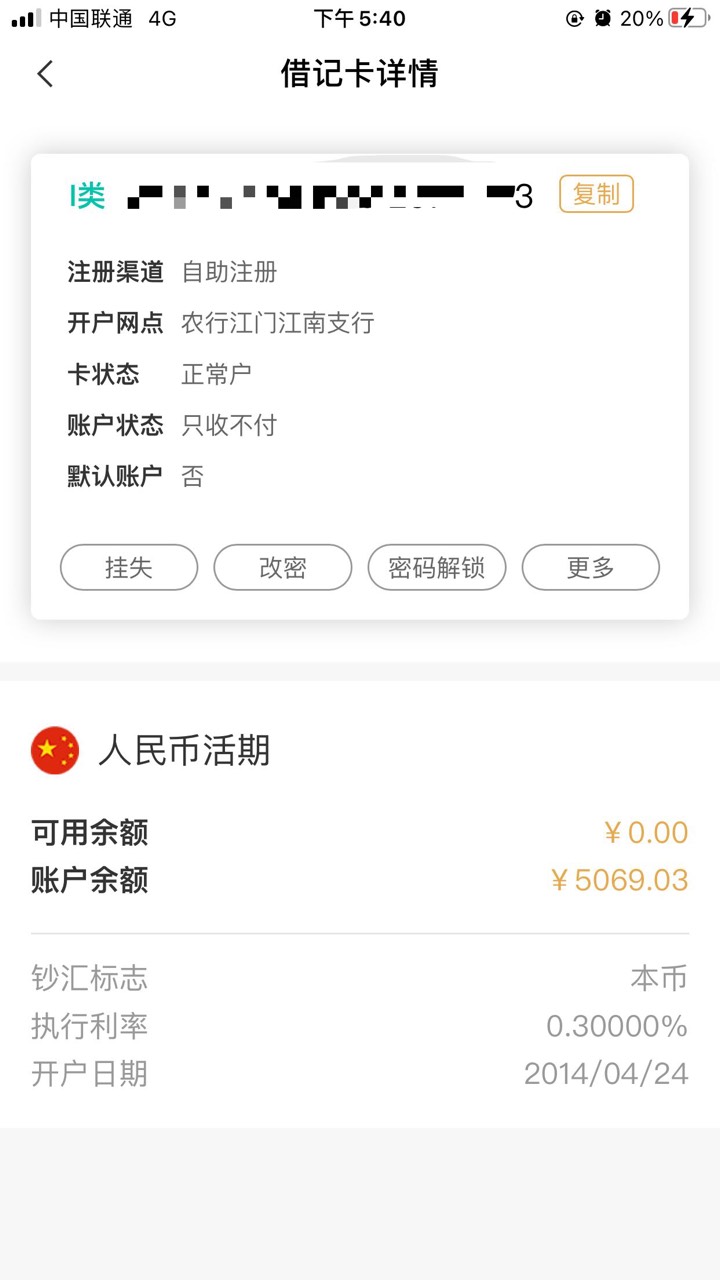Screen dimensions: 720x1280
Task: Go back from the 借记卡详情 page
Action: coord(45,73)
